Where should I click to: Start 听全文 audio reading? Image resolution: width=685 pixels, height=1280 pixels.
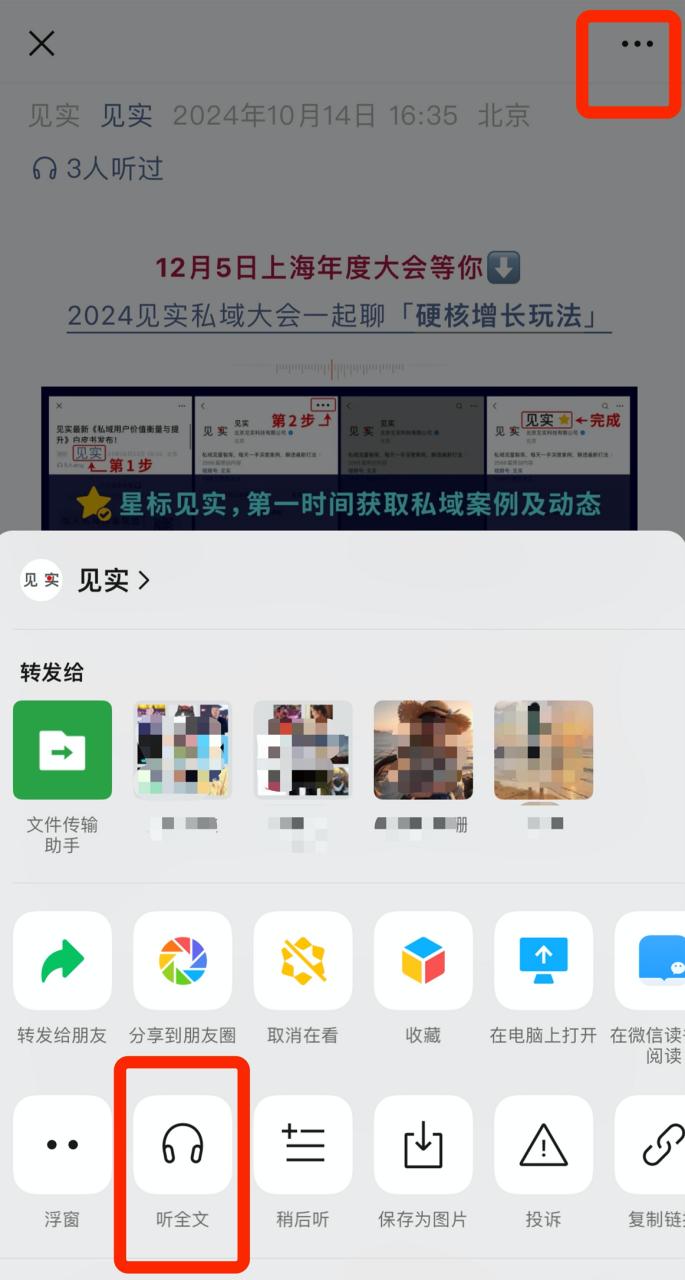pyautogui.click(x=182, y=1144)
